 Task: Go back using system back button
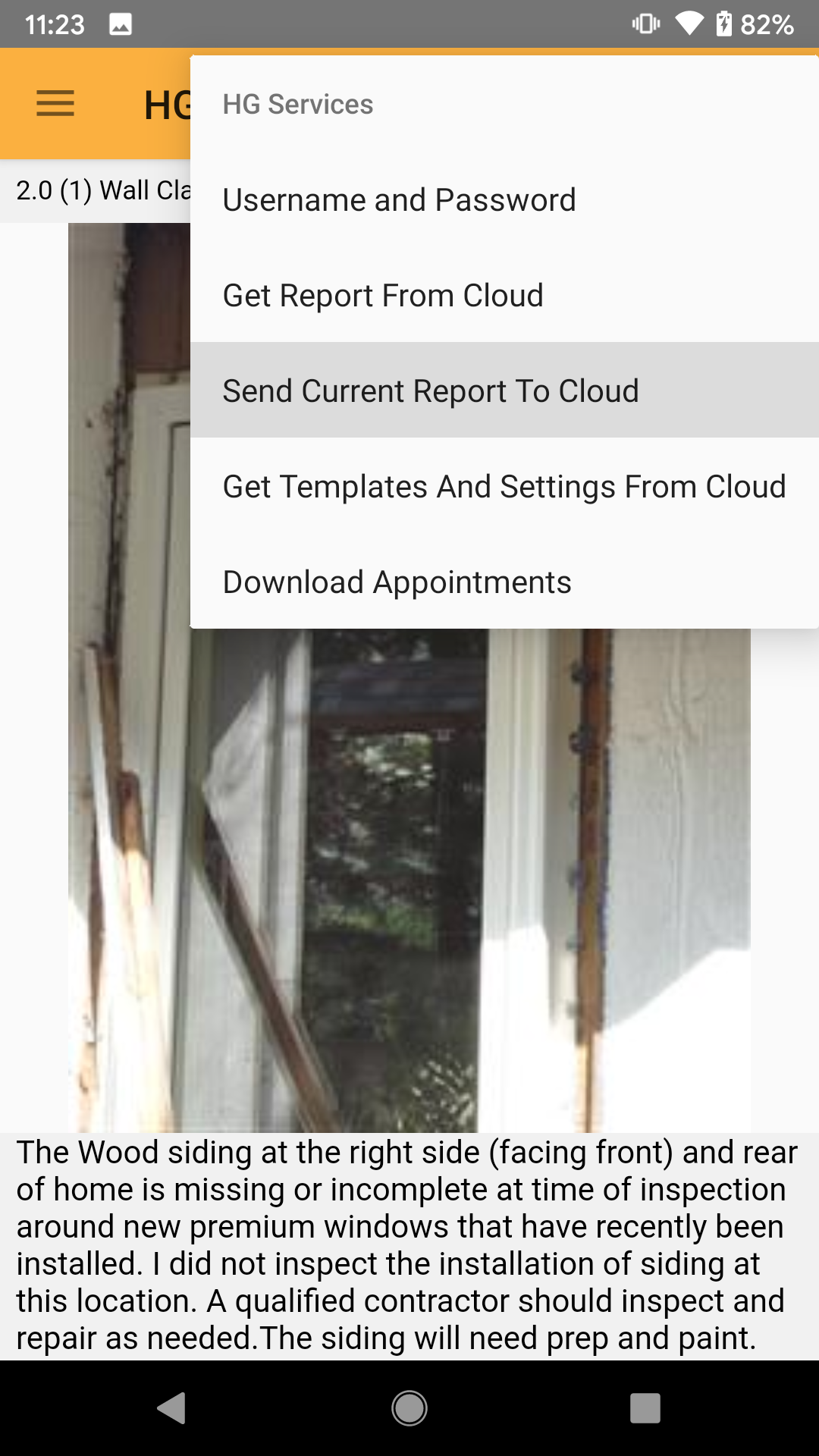(x=172, y=1408)
